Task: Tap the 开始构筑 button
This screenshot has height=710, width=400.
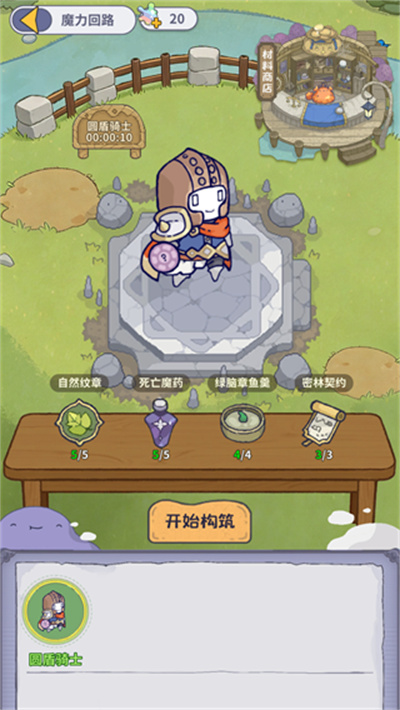Action: coord(199,522)
